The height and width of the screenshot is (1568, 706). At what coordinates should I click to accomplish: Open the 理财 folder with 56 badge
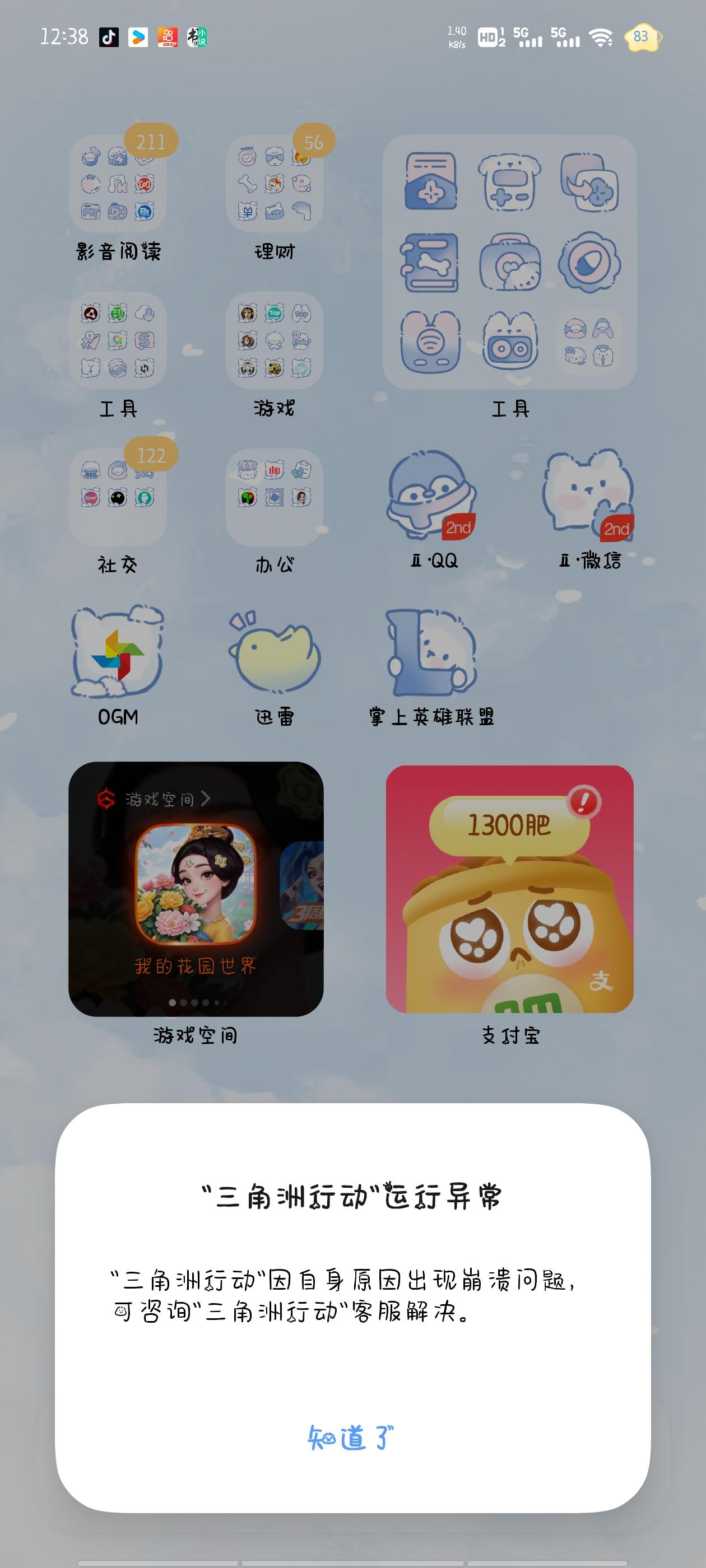pos(274,183)
